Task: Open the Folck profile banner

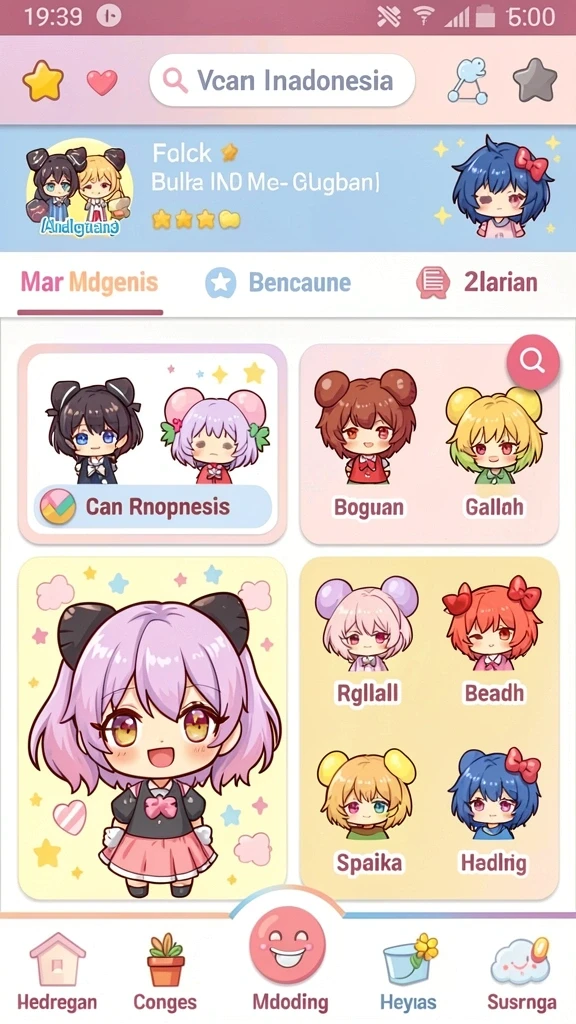Action: (x=288, y=189)
